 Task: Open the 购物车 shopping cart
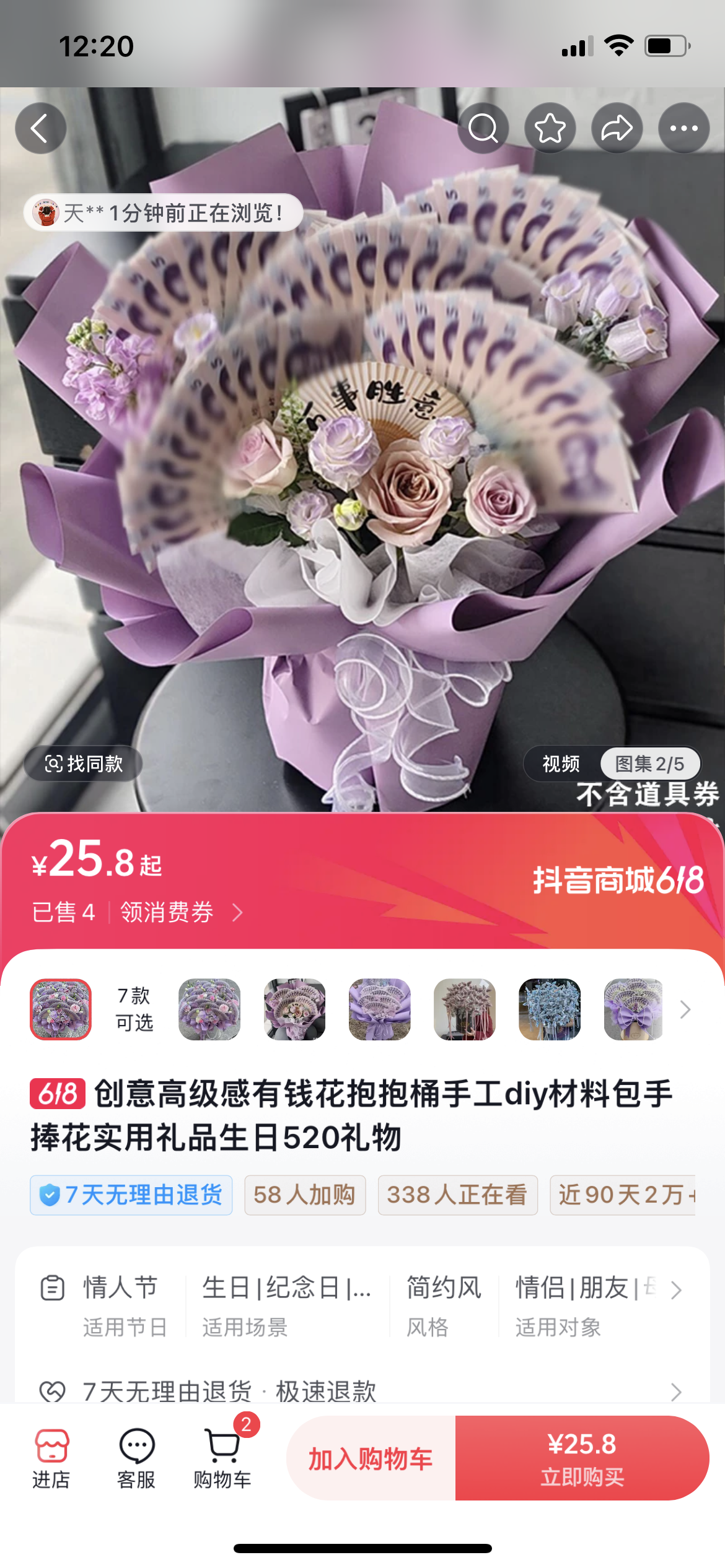(x=222, y=1458)
